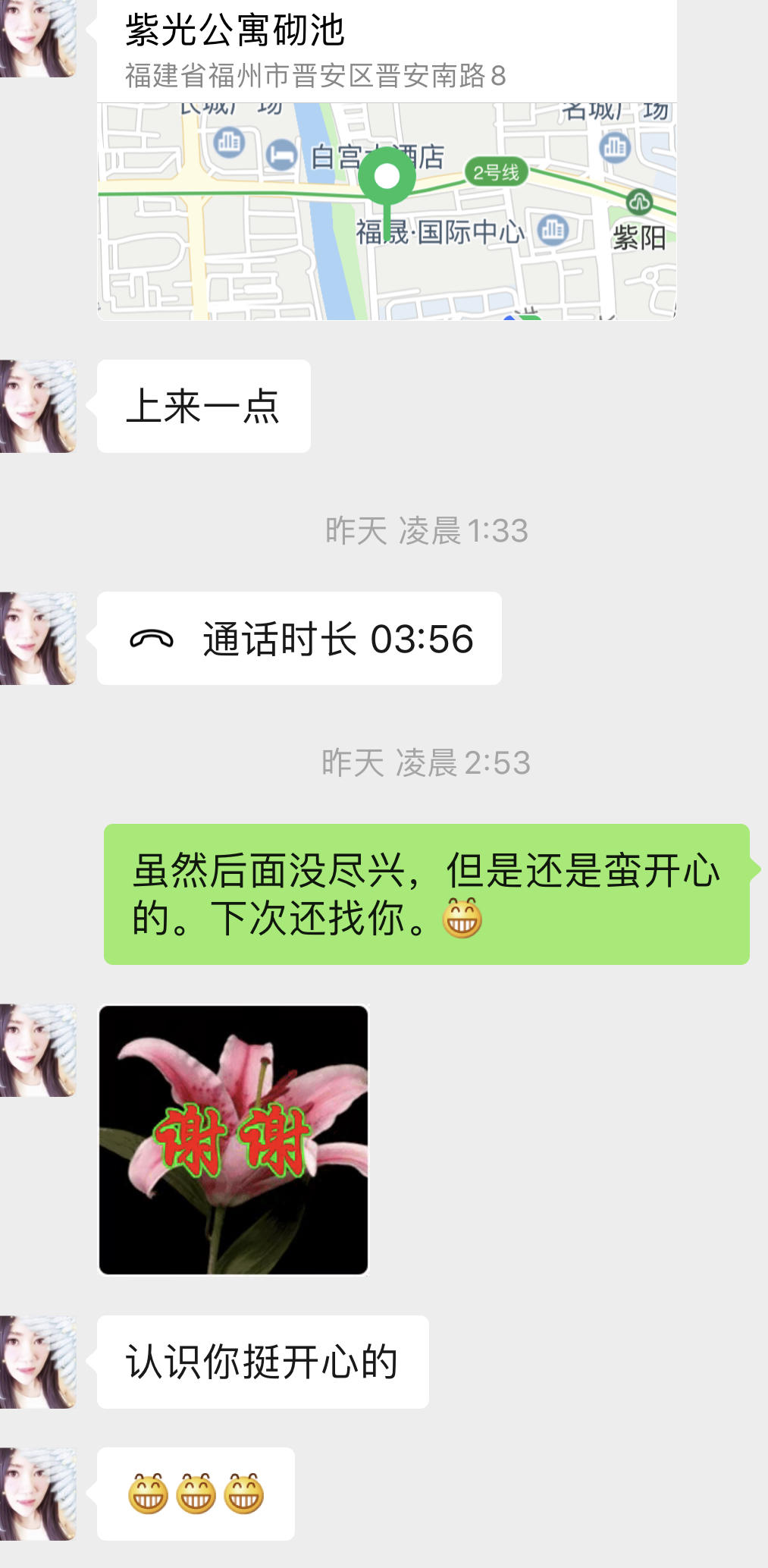Tap the hotel icon near 白宫大酒店
Screen dimensions: 768x1568
pos(284,153)
